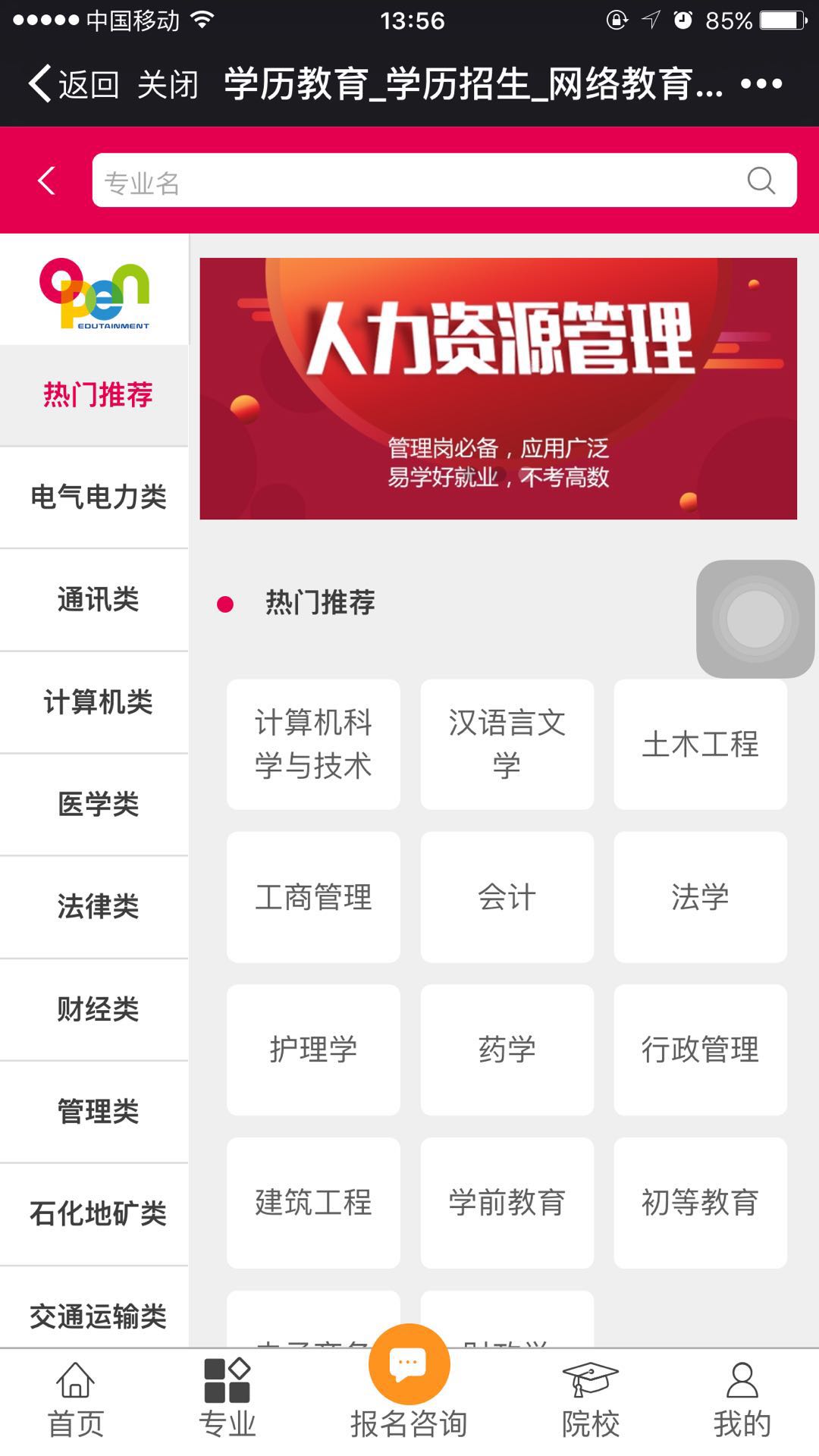819x1456 pixels.
Task: Open the 护理学 major
Action: click(x=312, y=1050)
